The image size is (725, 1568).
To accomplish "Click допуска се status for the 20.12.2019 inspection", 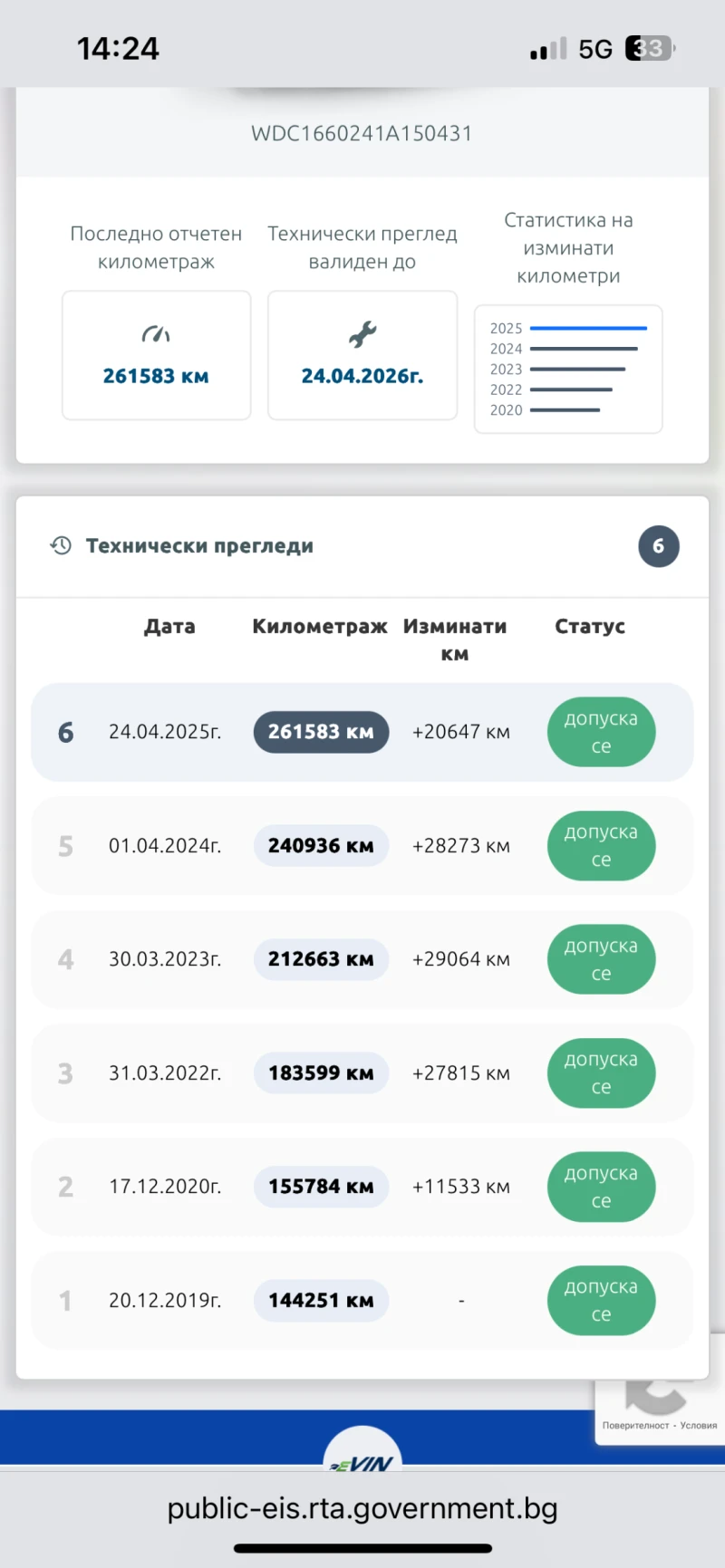I will click(x=601, y=1300).
